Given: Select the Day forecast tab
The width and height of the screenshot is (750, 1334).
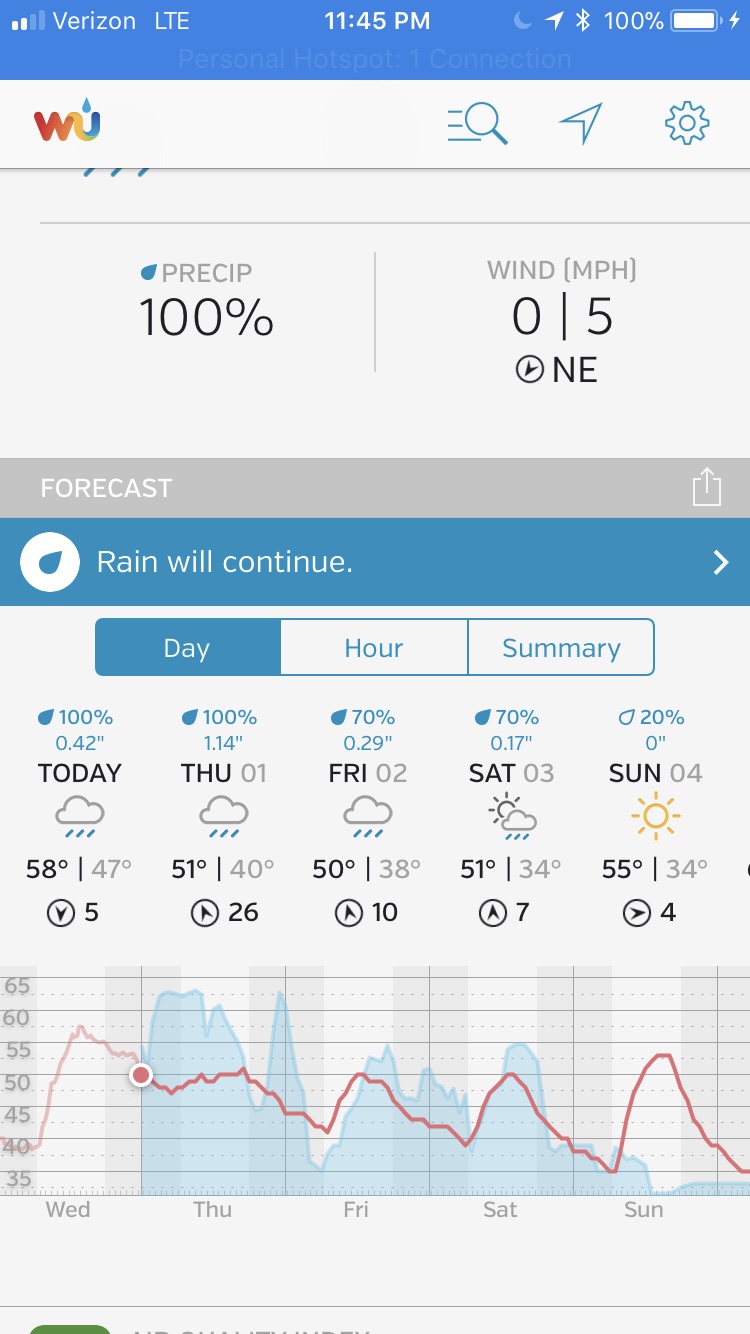Looking at the screenshot, I should coord(187,648).
